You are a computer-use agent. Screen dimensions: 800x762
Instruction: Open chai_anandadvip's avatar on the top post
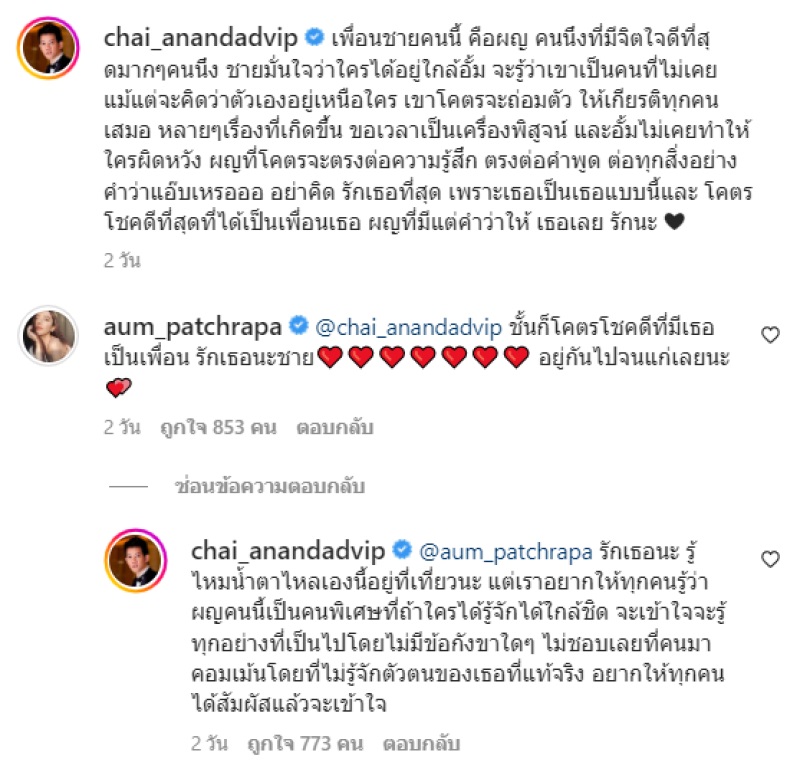tap(48, 47)
